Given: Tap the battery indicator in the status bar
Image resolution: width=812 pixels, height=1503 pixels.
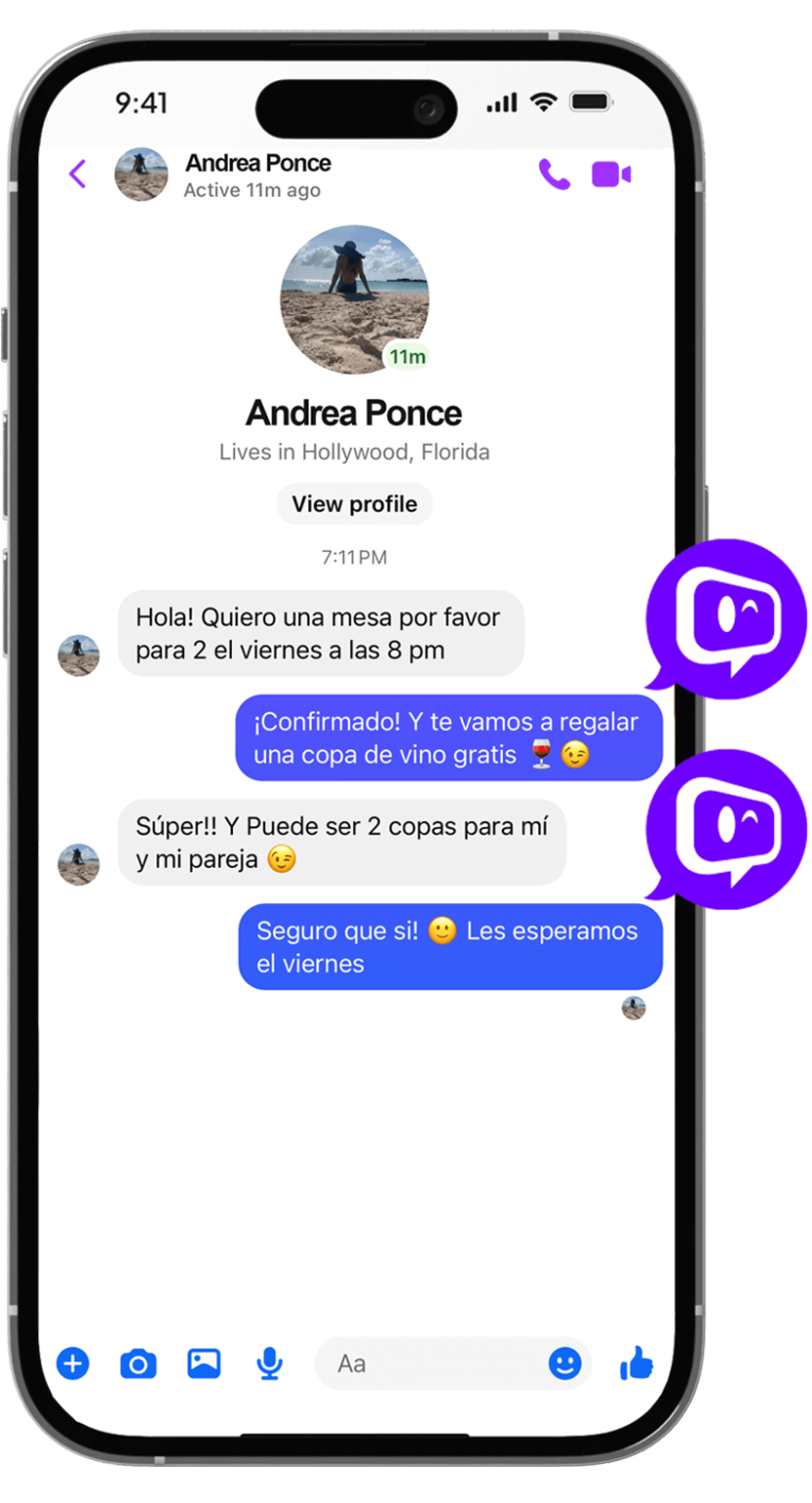Looking at the screenshot, I should [588, 101].
